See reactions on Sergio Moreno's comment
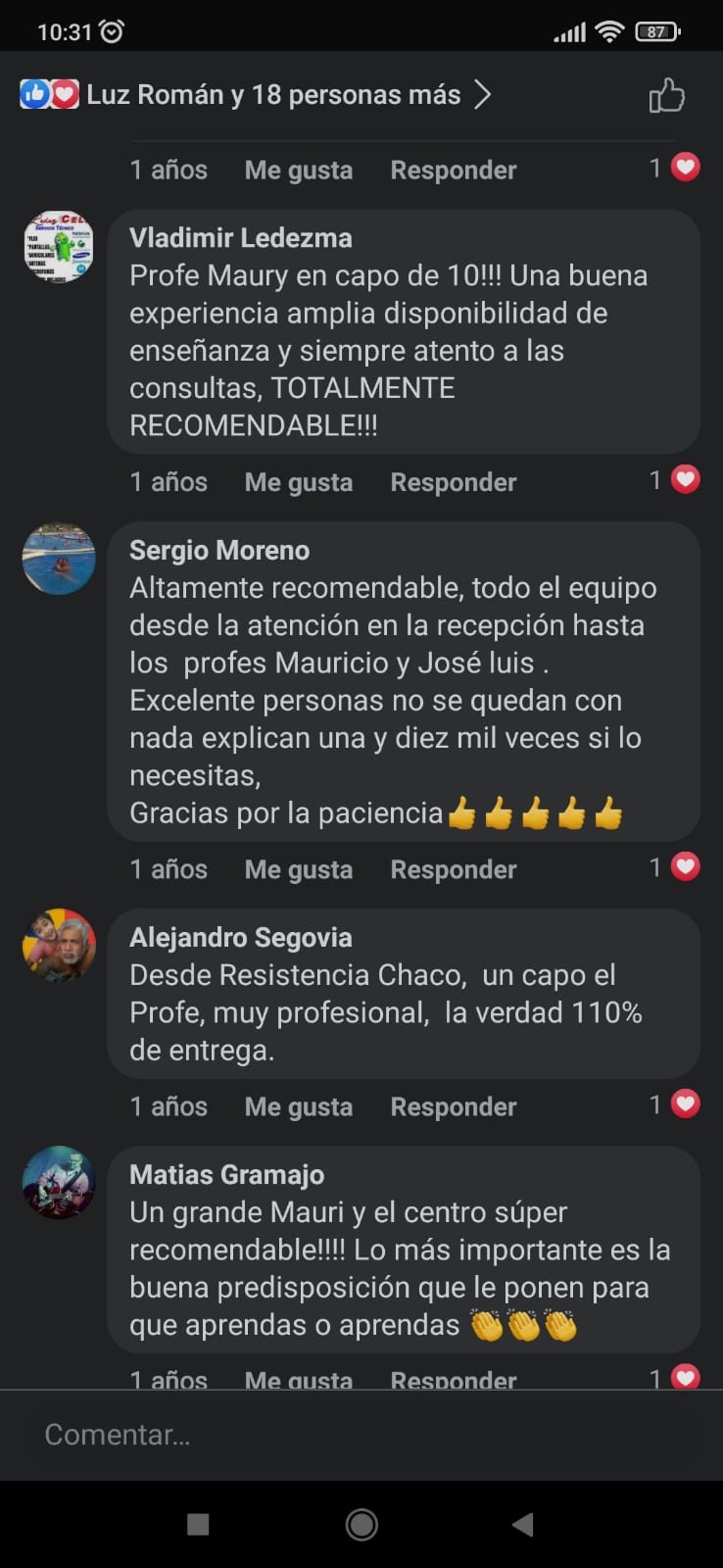Viewport: 723px width, 1568px height. click(x=675, y=867)
